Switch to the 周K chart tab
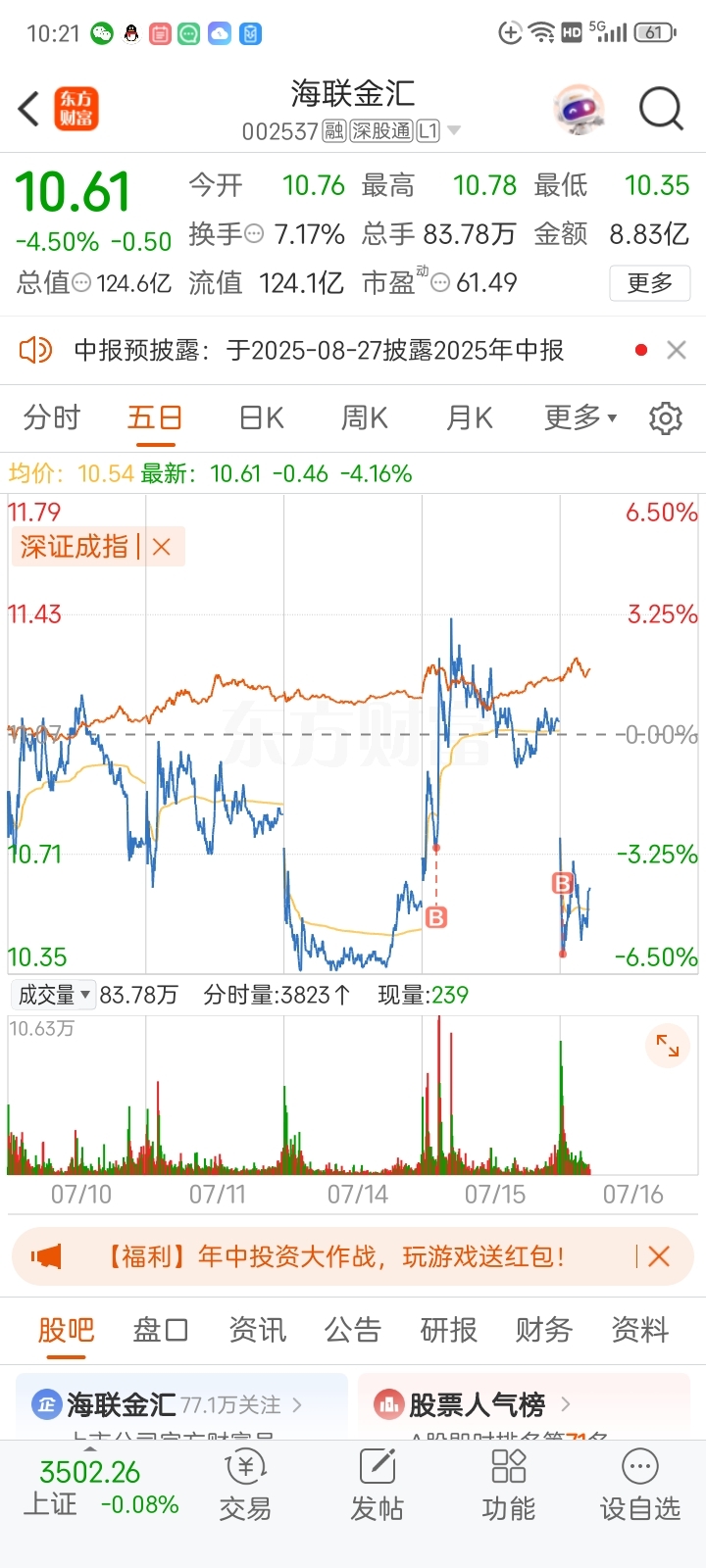Image resolution: width=706 pixels, height=1568 pixels. pos(365,418)
